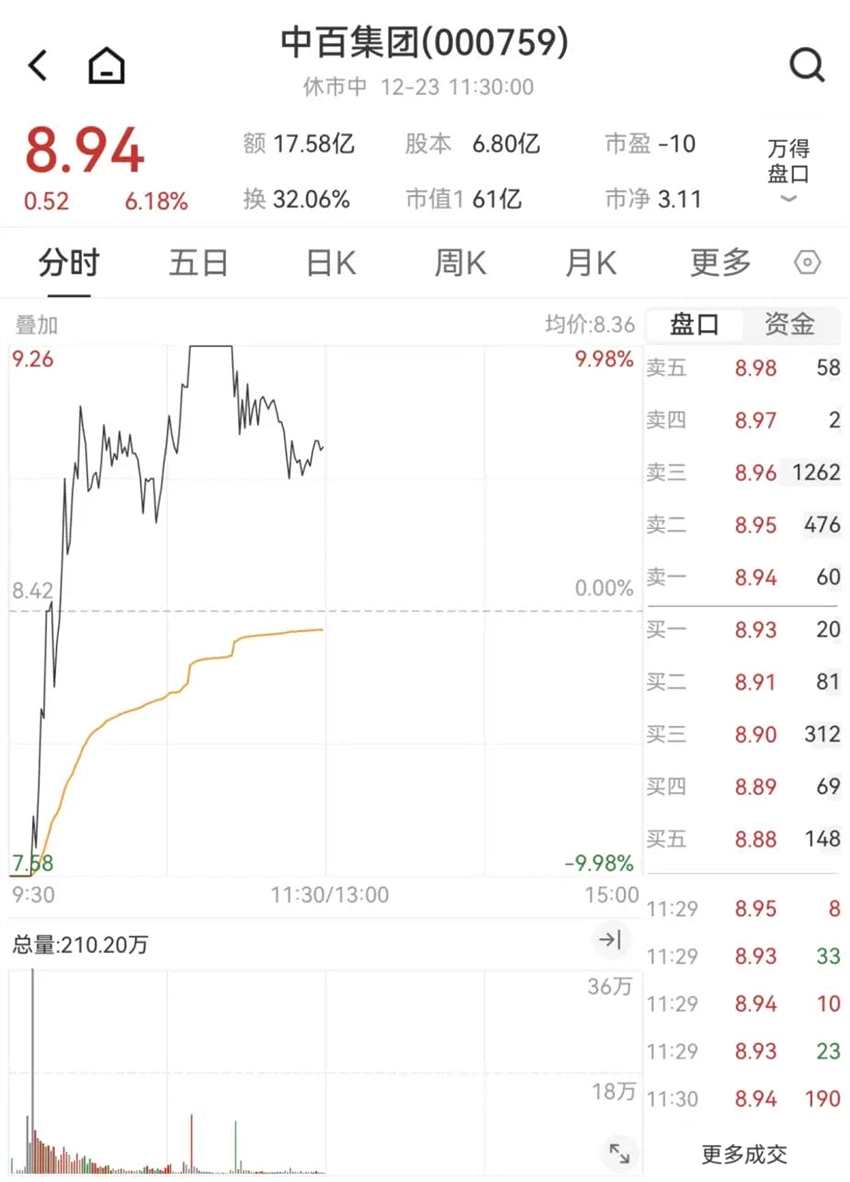The width and height of the screenshot is (850, 1182).
Task: Select the 盘口 panel
Action: click(x=694, y=324)
